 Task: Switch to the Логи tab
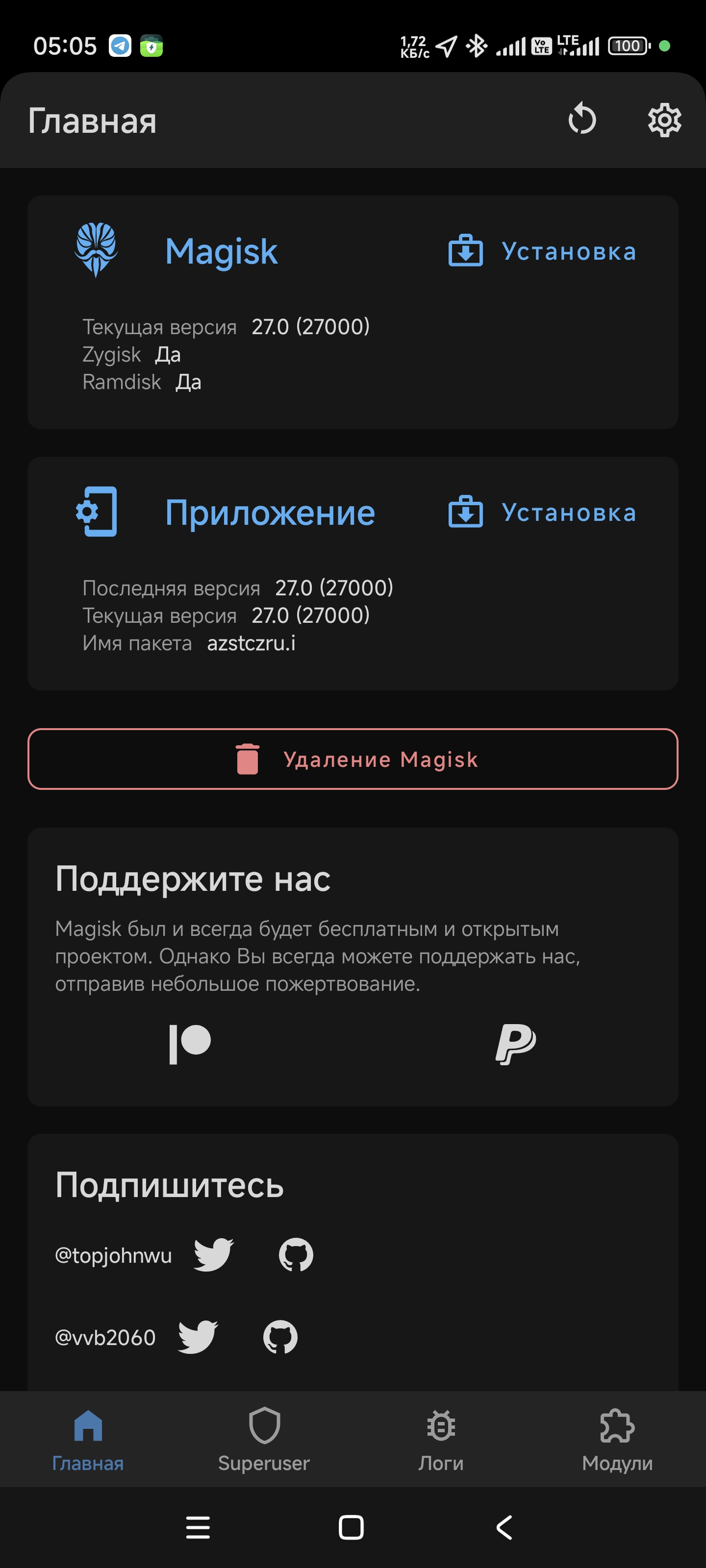pyautogui.click(x=441, y=1439)
